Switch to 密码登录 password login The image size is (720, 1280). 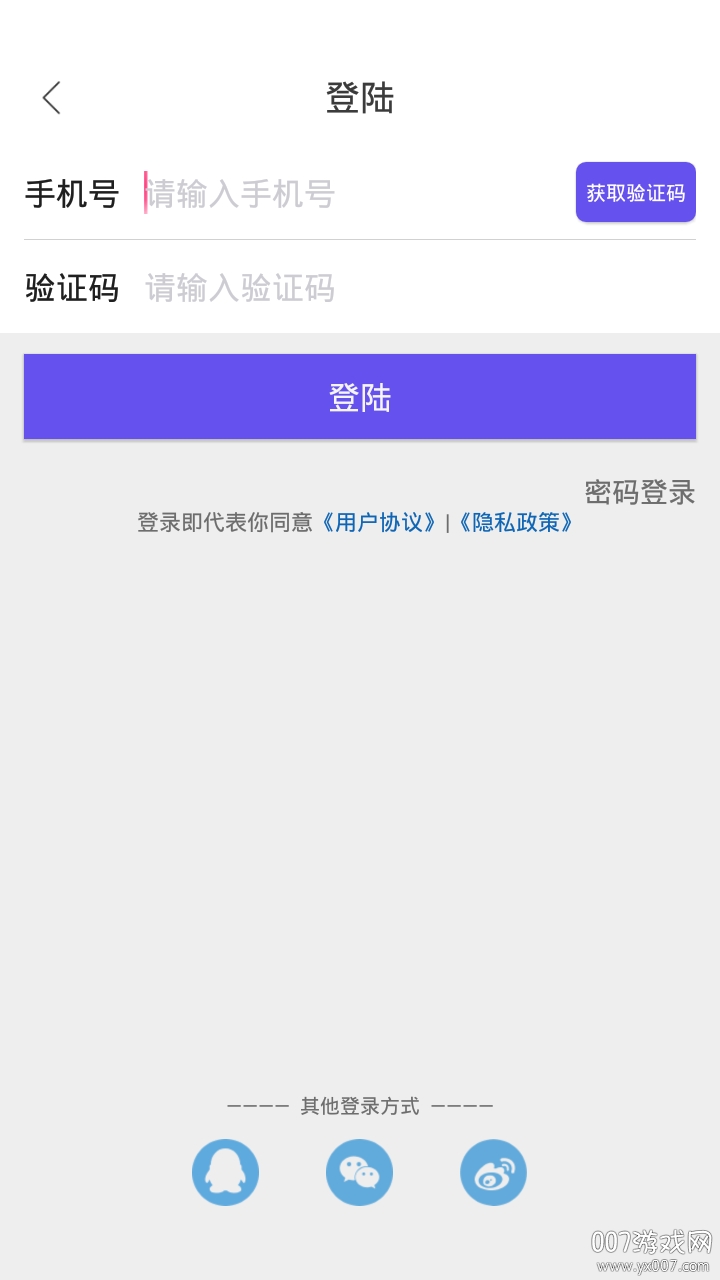pos(639,492)
